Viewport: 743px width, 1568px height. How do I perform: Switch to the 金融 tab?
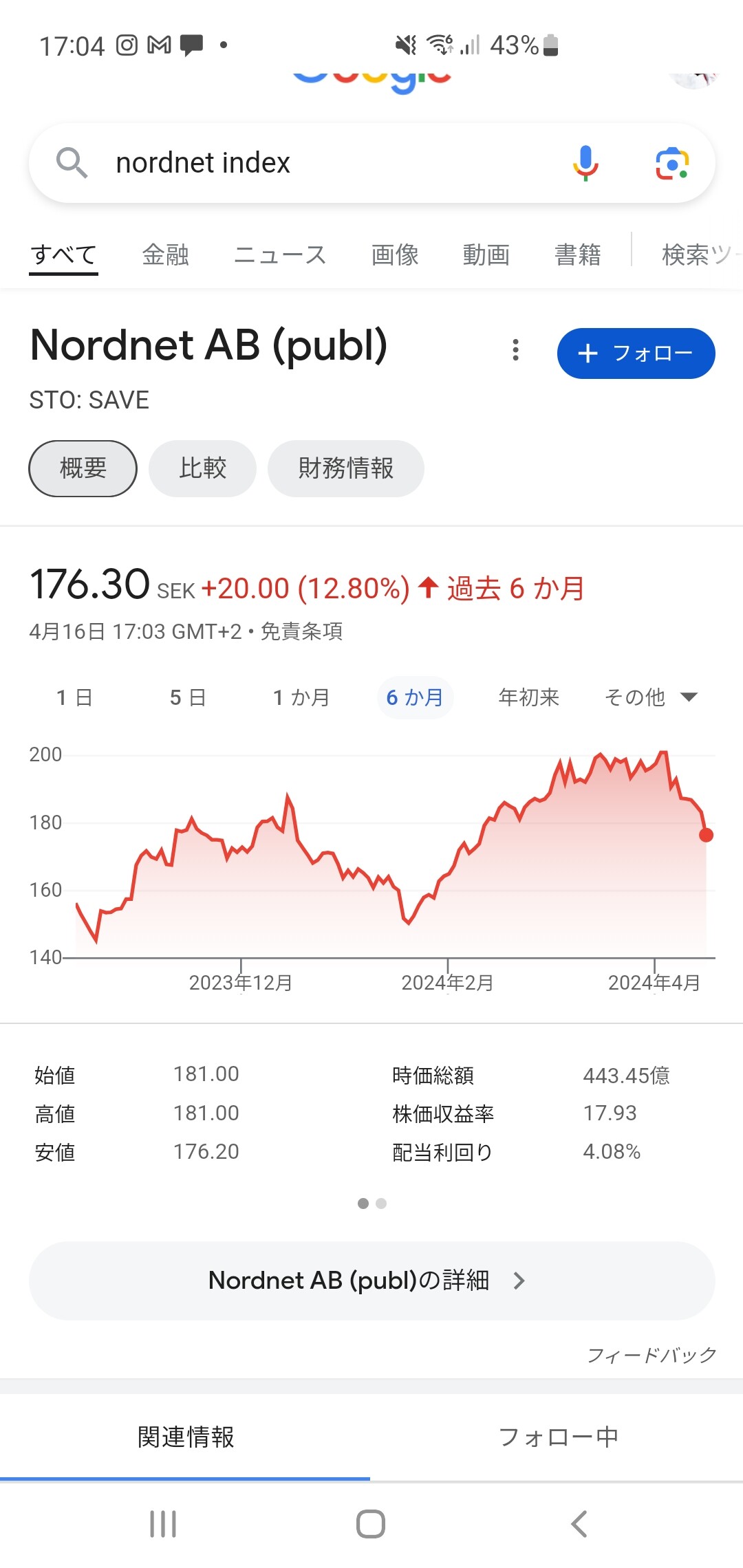165,255
